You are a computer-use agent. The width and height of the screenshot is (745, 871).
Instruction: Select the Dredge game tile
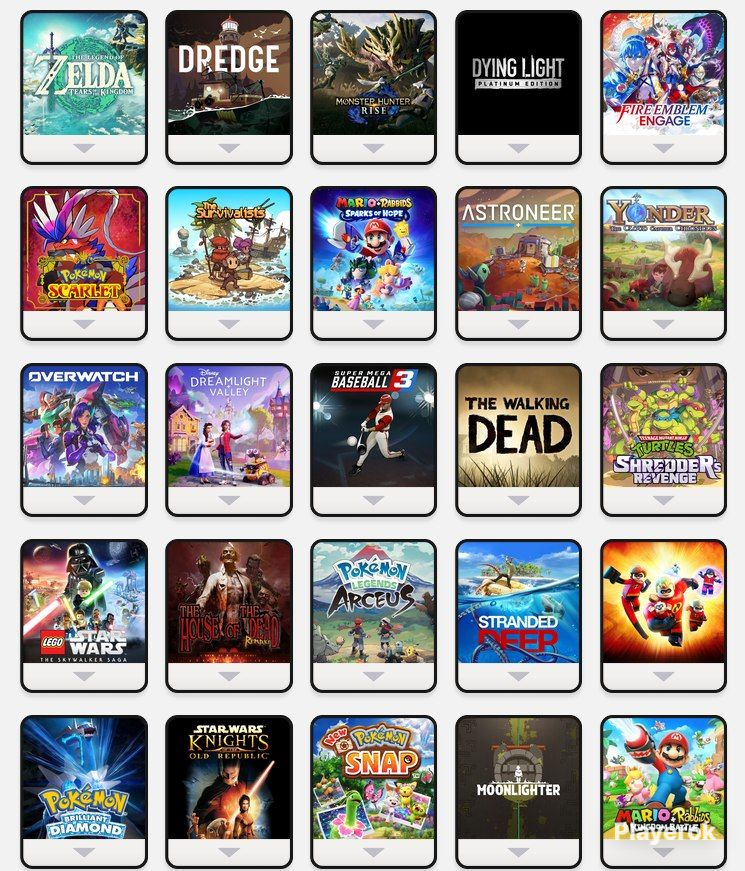click(229, 74)
